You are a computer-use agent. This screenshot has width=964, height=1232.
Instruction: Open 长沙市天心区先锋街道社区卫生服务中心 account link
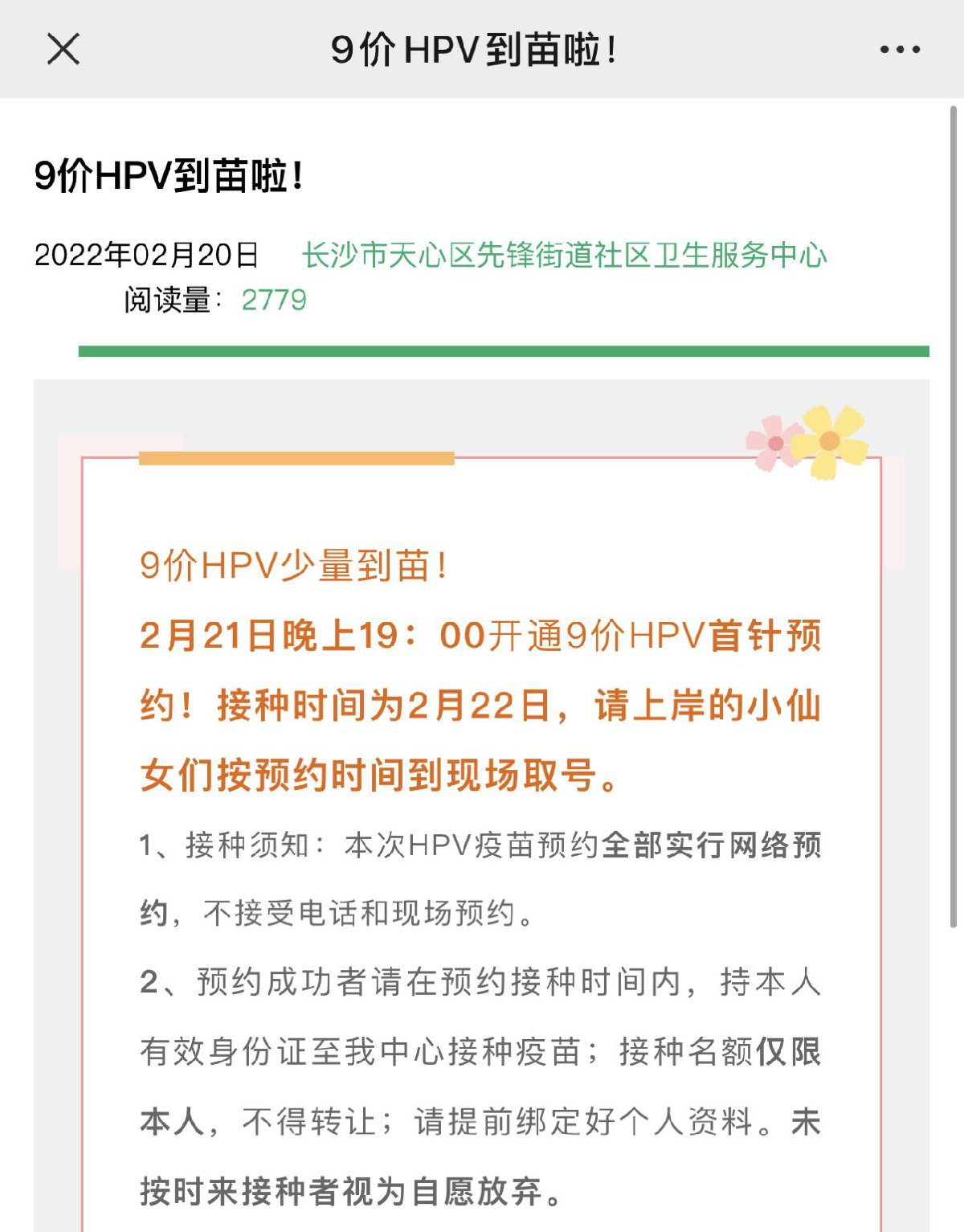click(564, 255)
